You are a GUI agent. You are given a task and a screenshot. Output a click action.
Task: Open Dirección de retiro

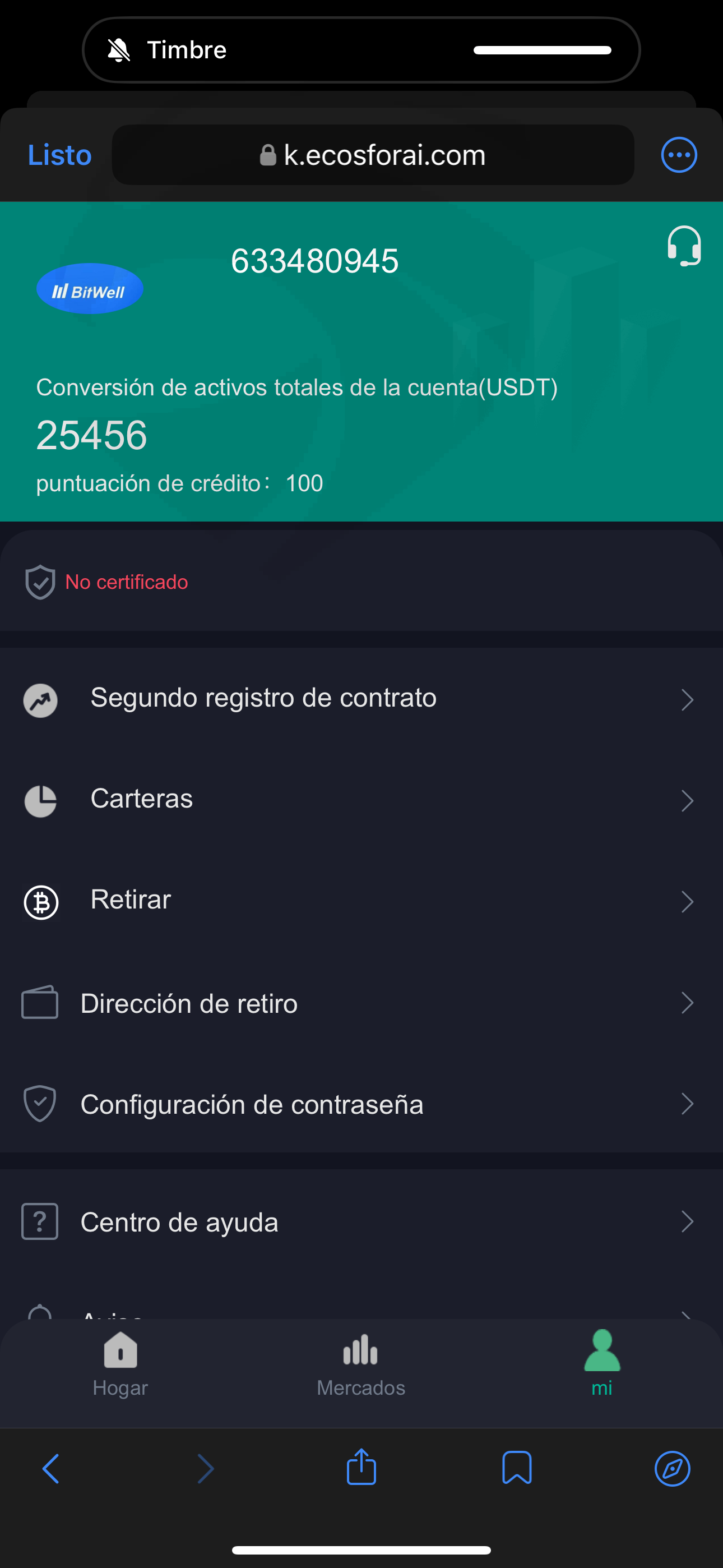click(x=361, y=1003)
